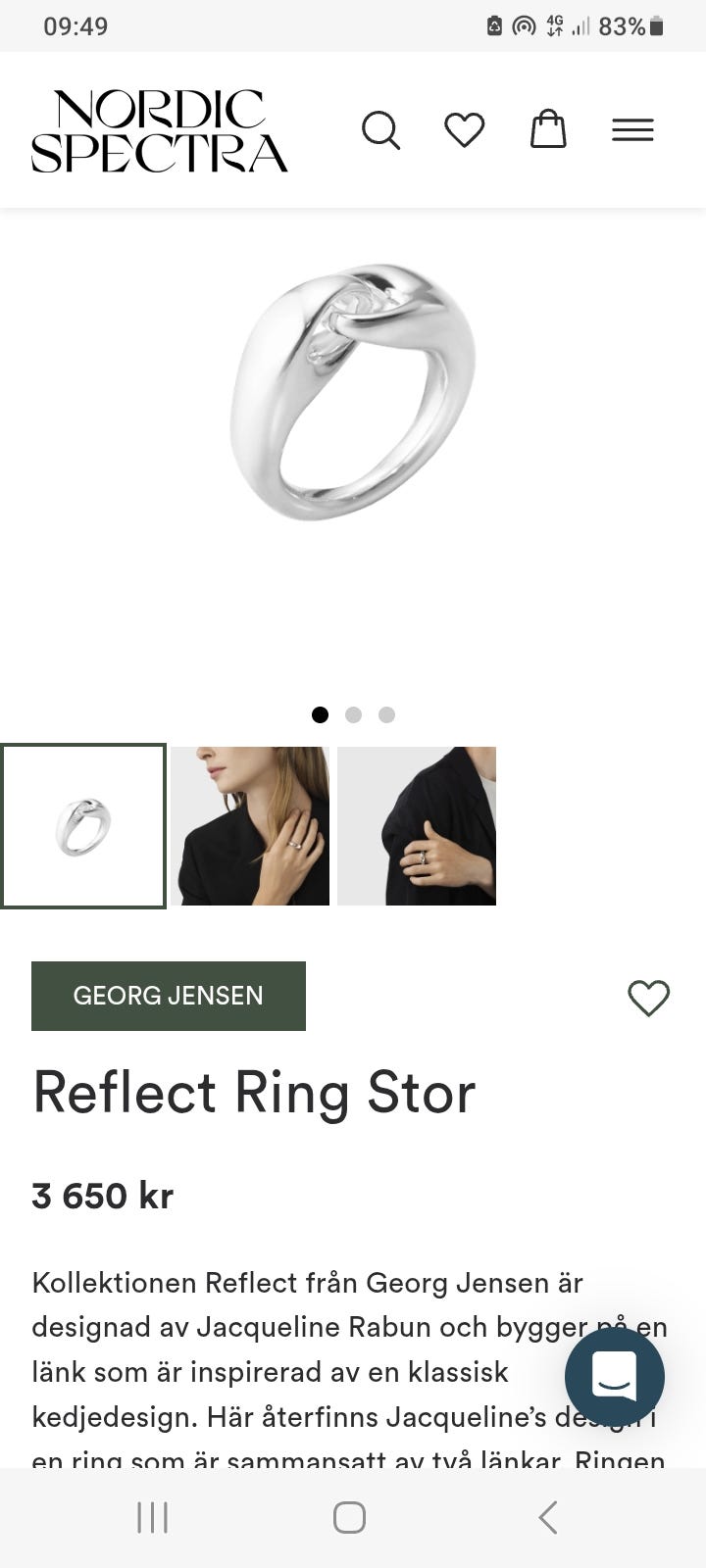The image size is (706, 1568).
Task: Select the second carousel dot indicator
Action: click(353, 714)
